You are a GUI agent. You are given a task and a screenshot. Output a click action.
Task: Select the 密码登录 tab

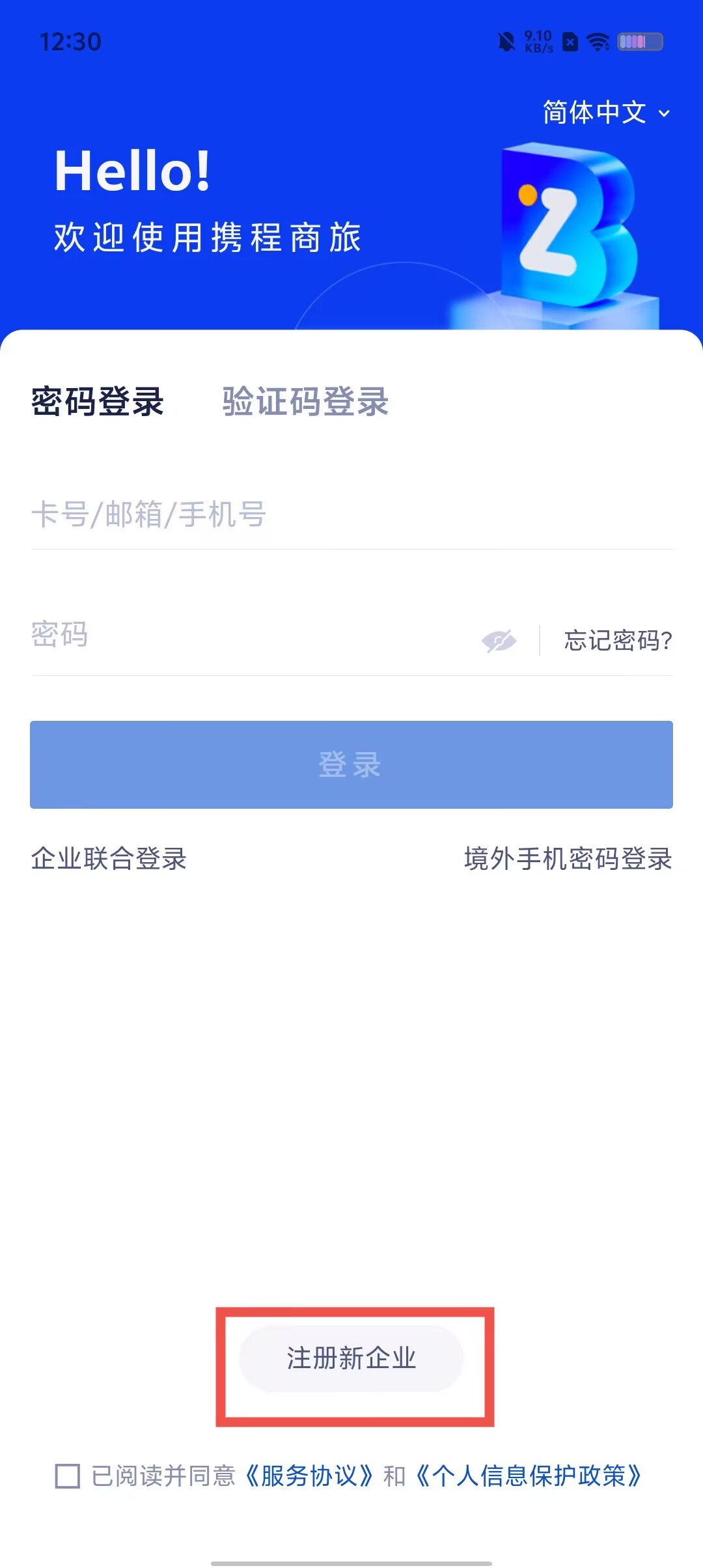(x=98, y=401)
